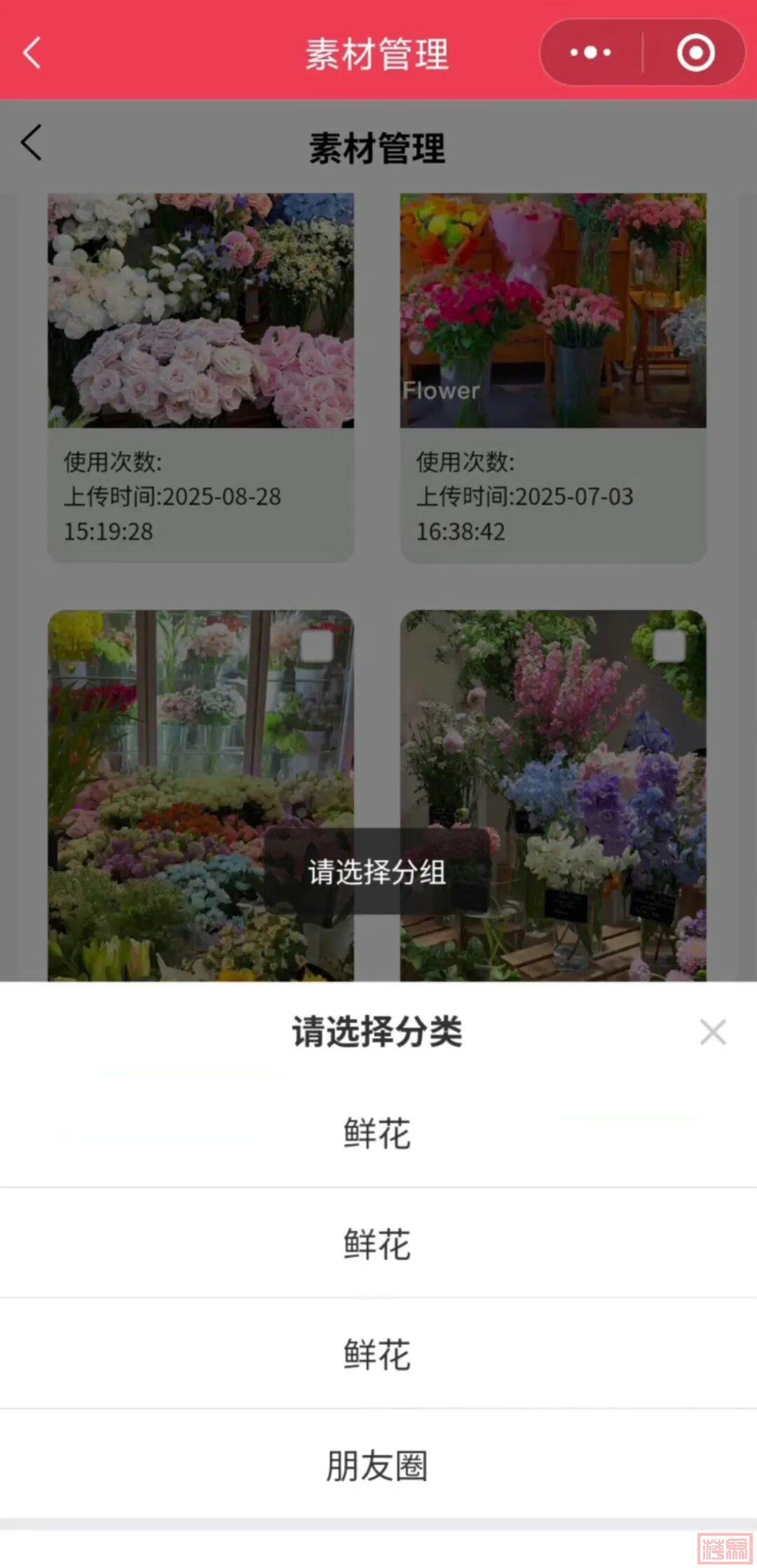Close the 请选择分类 category sheet
The width and height of the screenshot is (757, 1568).
pos(712,1032)
